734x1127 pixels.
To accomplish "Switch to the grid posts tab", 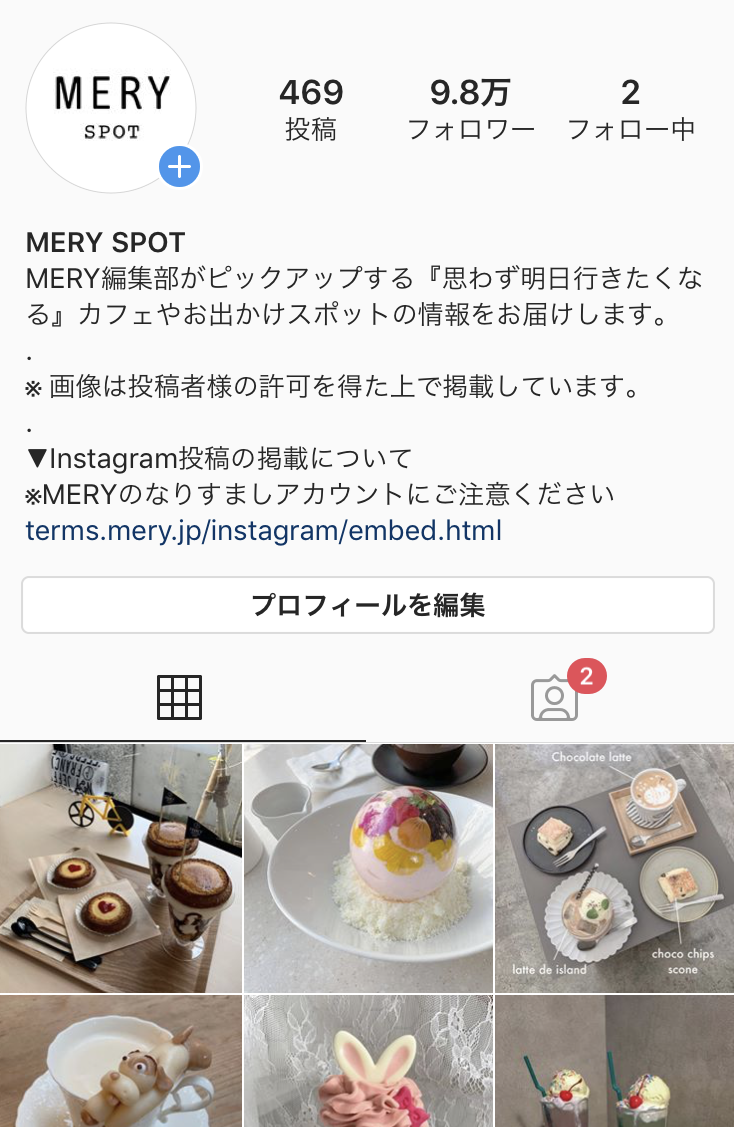I will tap(180, 698).
